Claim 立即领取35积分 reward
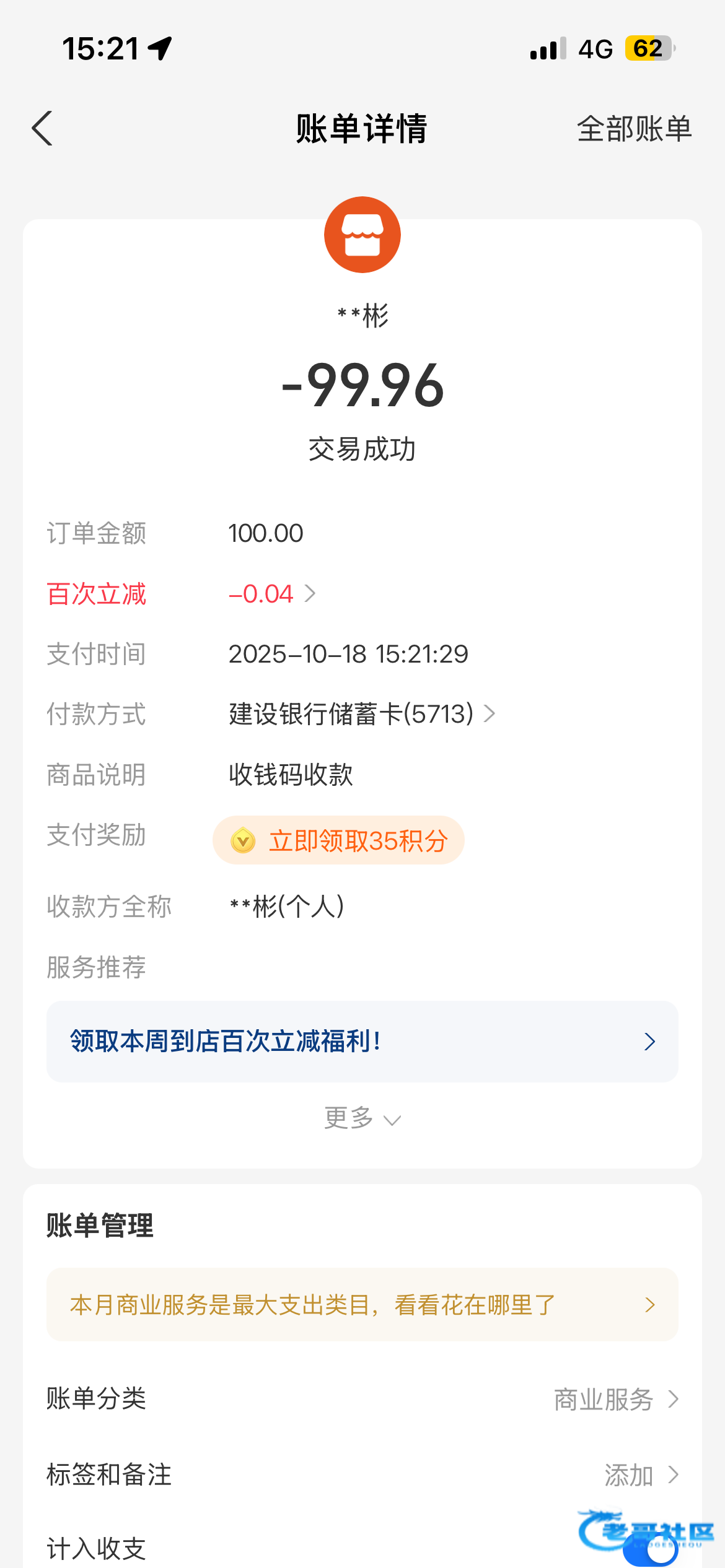This screenshot has width=725, height=1568. tap(338, 840)
